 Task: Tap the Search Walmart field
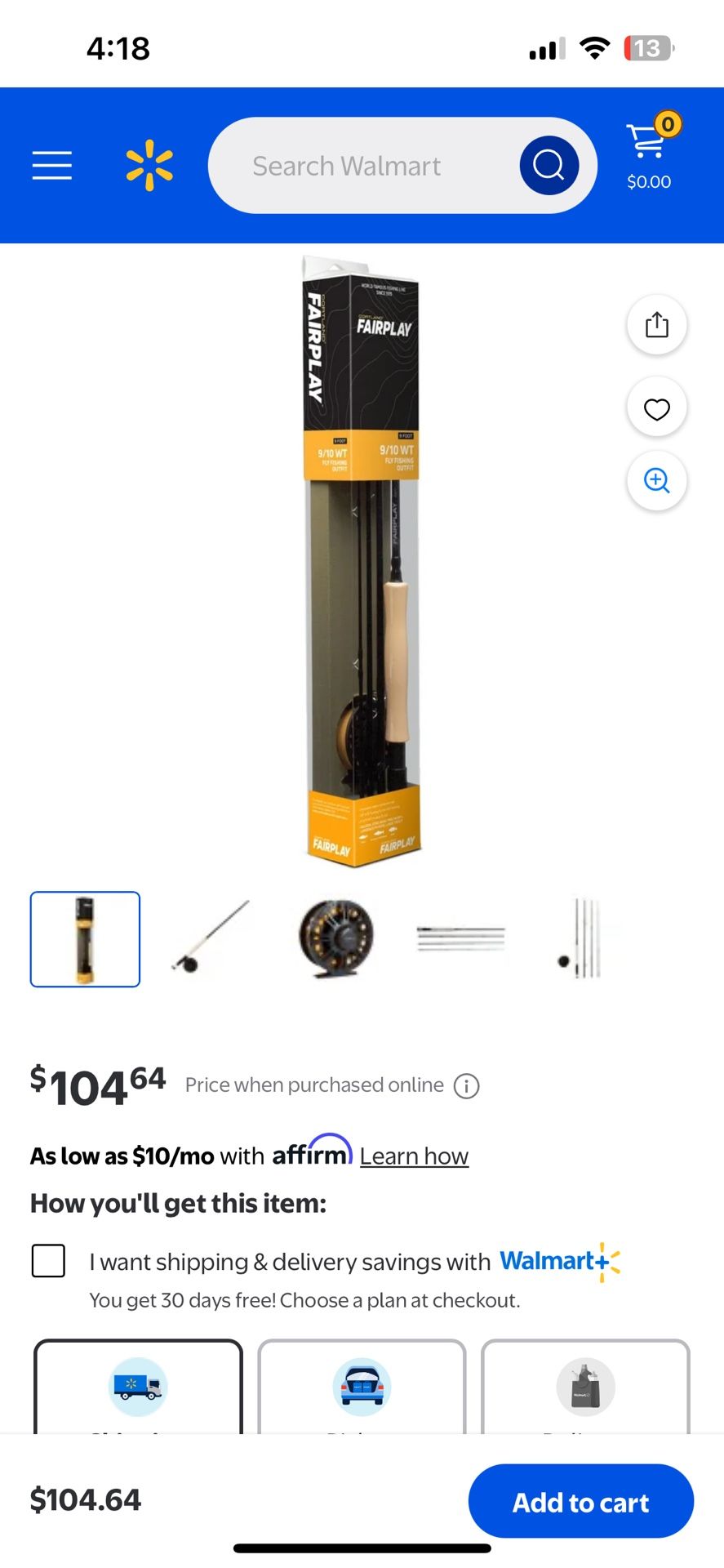coord(359,166)
